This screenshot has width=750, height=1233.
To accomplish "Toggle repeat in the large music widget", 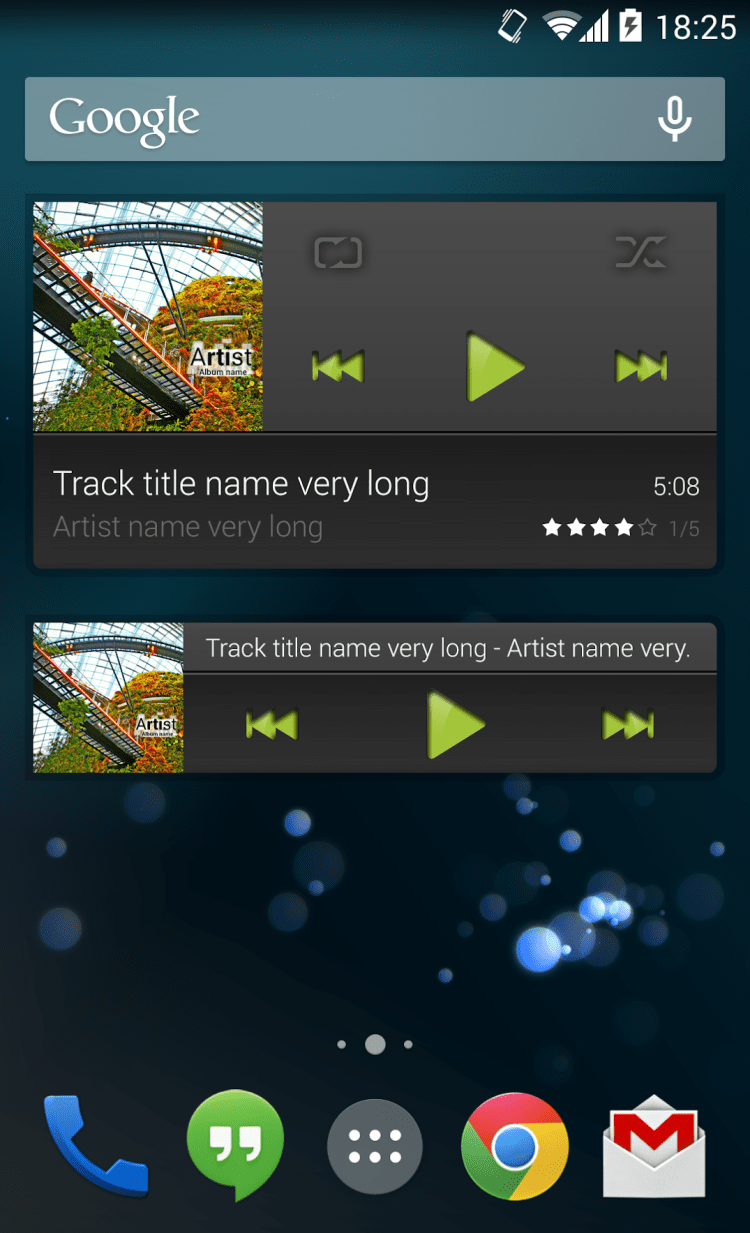I will 338,252.
